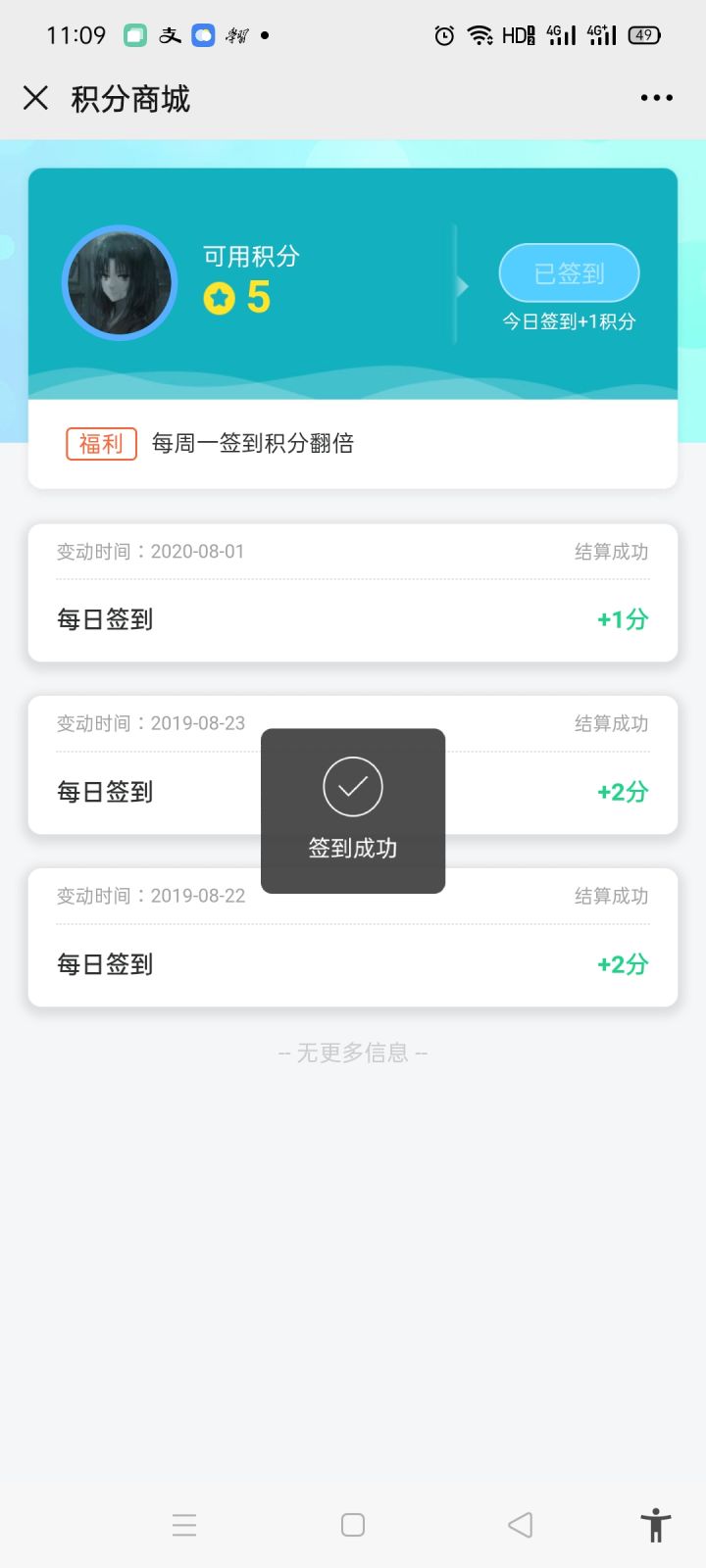Click the yellow star points icon
The image size is (706, 1568).
[x=220, y=298]
